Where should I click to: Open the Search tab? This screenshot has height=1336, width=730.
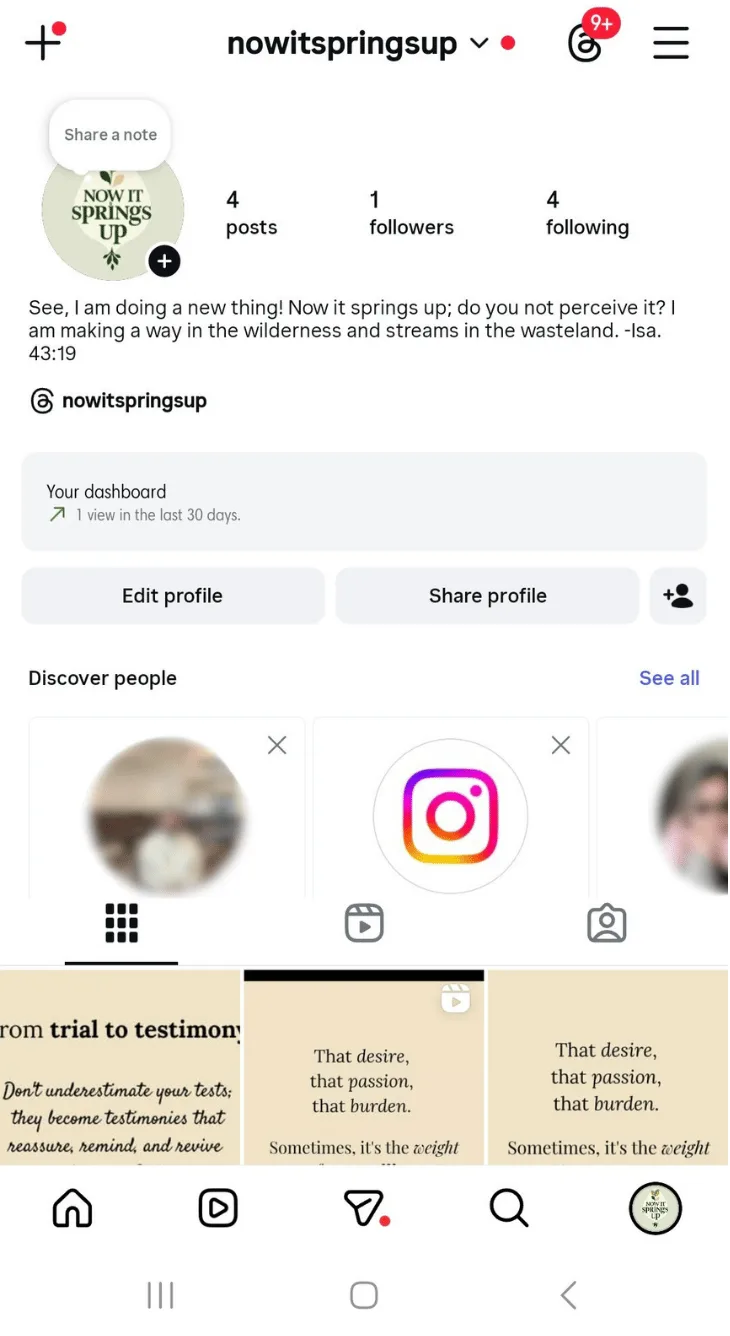pos(508,1210)
